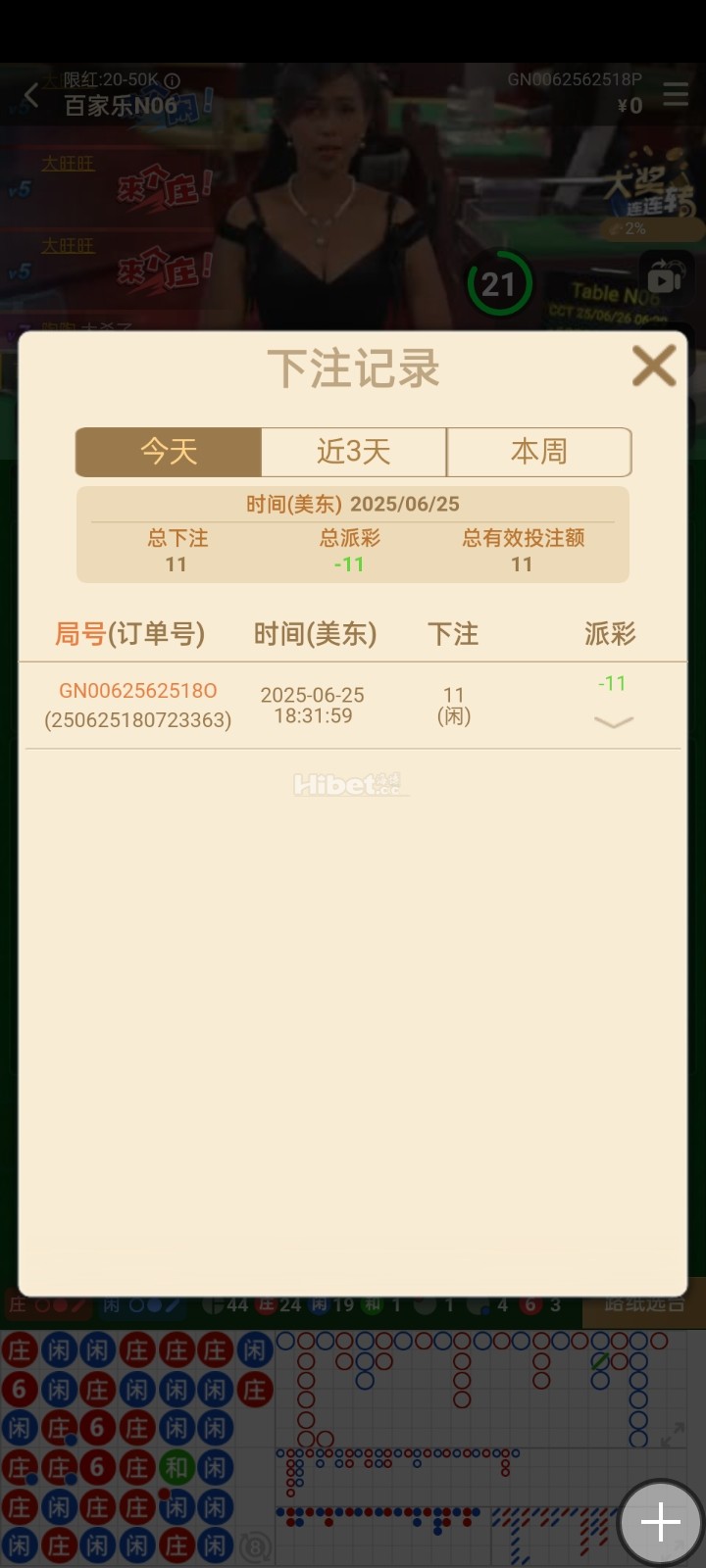Expand bet record GN0062562518O details
This screenshot has height=1568, width=706.
(x=614, y=722)
